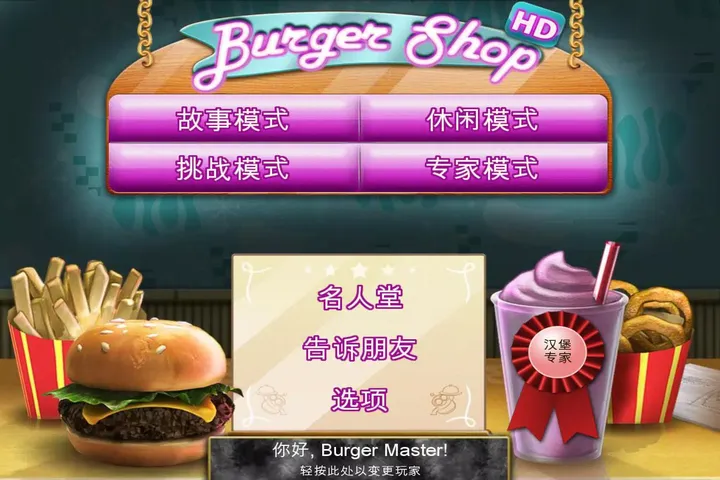Image resolution: width=720 pixels, height=480 pixels.
Task: Open the Hall of Fame (名人堂)
Action: [360, 297]
